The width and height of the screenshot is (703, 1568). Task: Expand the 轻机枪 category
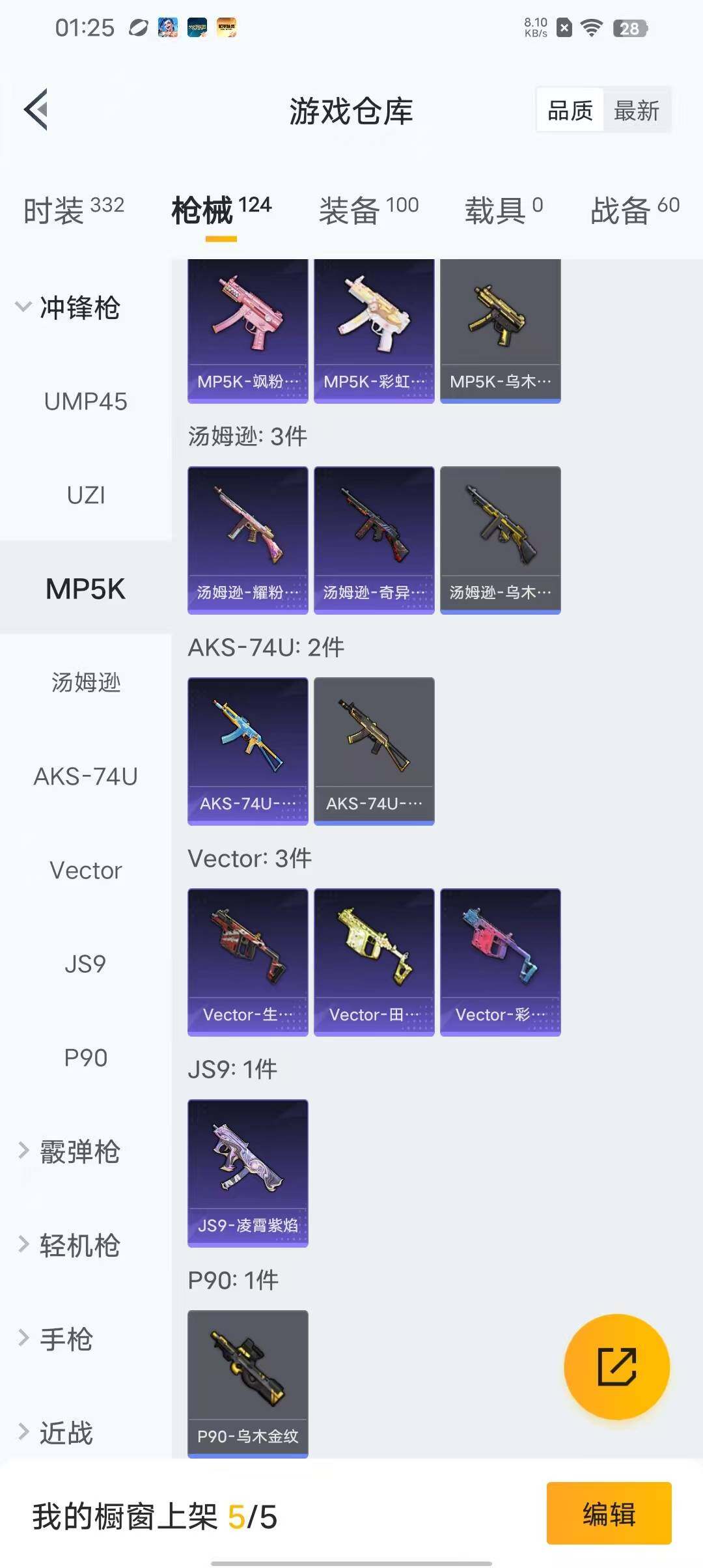(x=68, y=1245)
